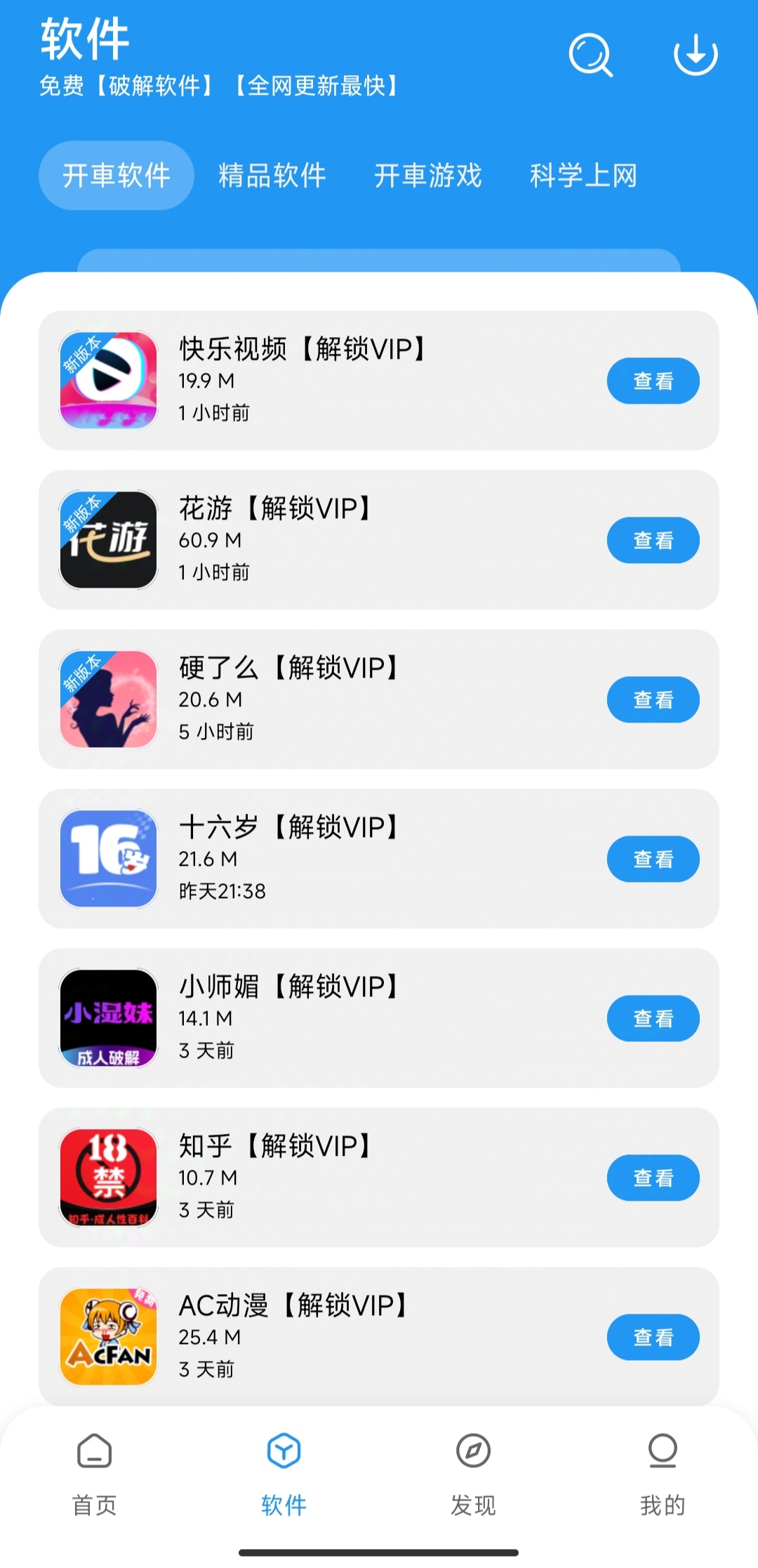This screenshot has width=758, height=1568.
Task: Switch to the 科学上网 tab
Action: 583,176
